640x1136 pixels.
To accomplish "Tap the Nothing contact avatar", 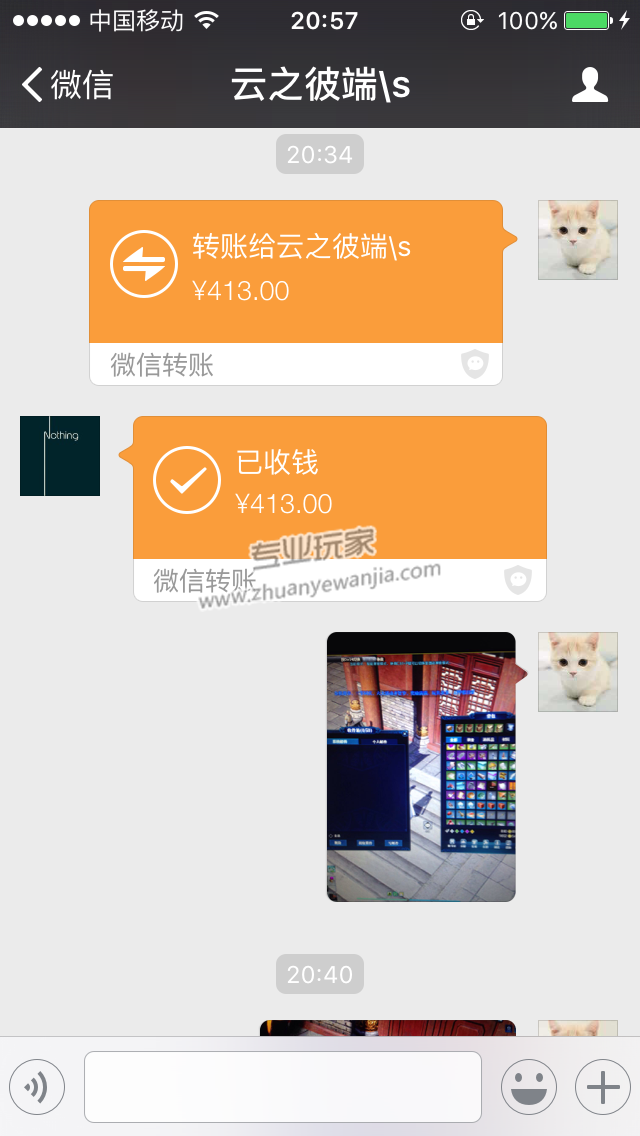I will 60,456.
